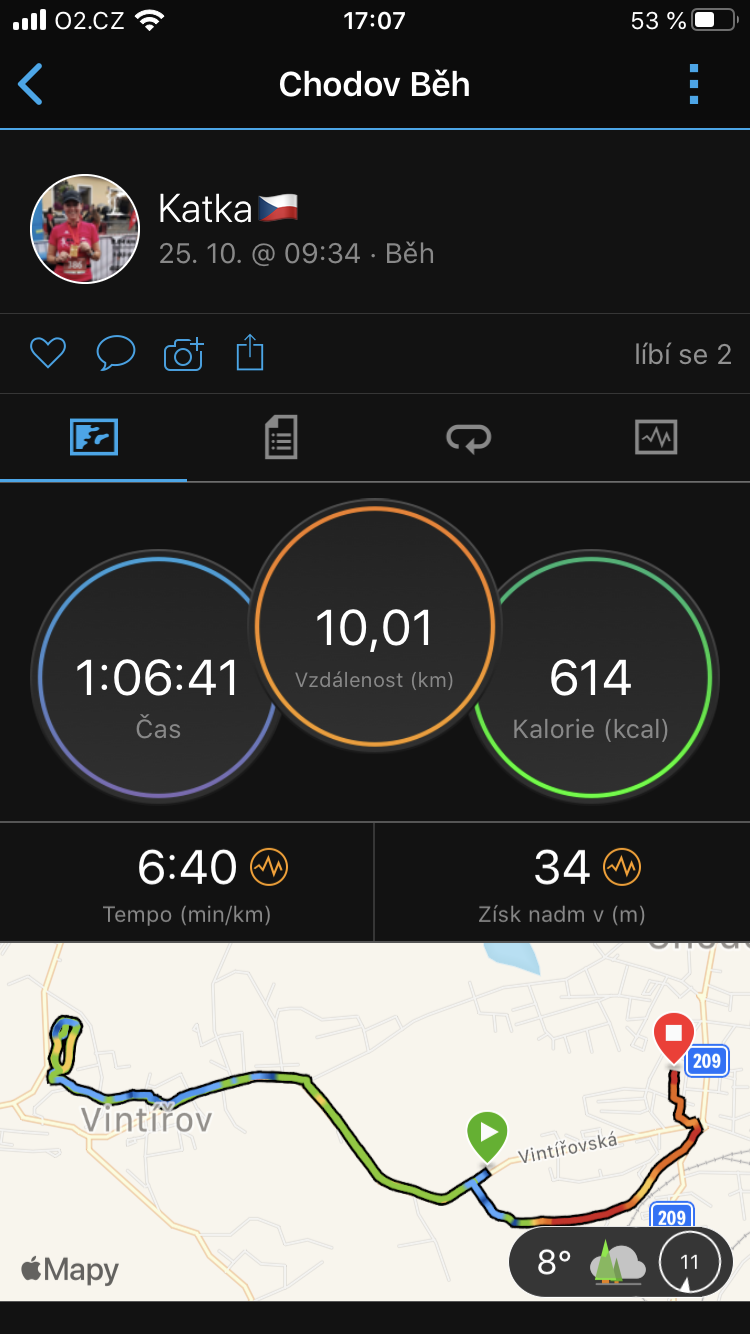750x1334 pixels.
Task: Open the comments bubble icon
Action: coord(115,353)
